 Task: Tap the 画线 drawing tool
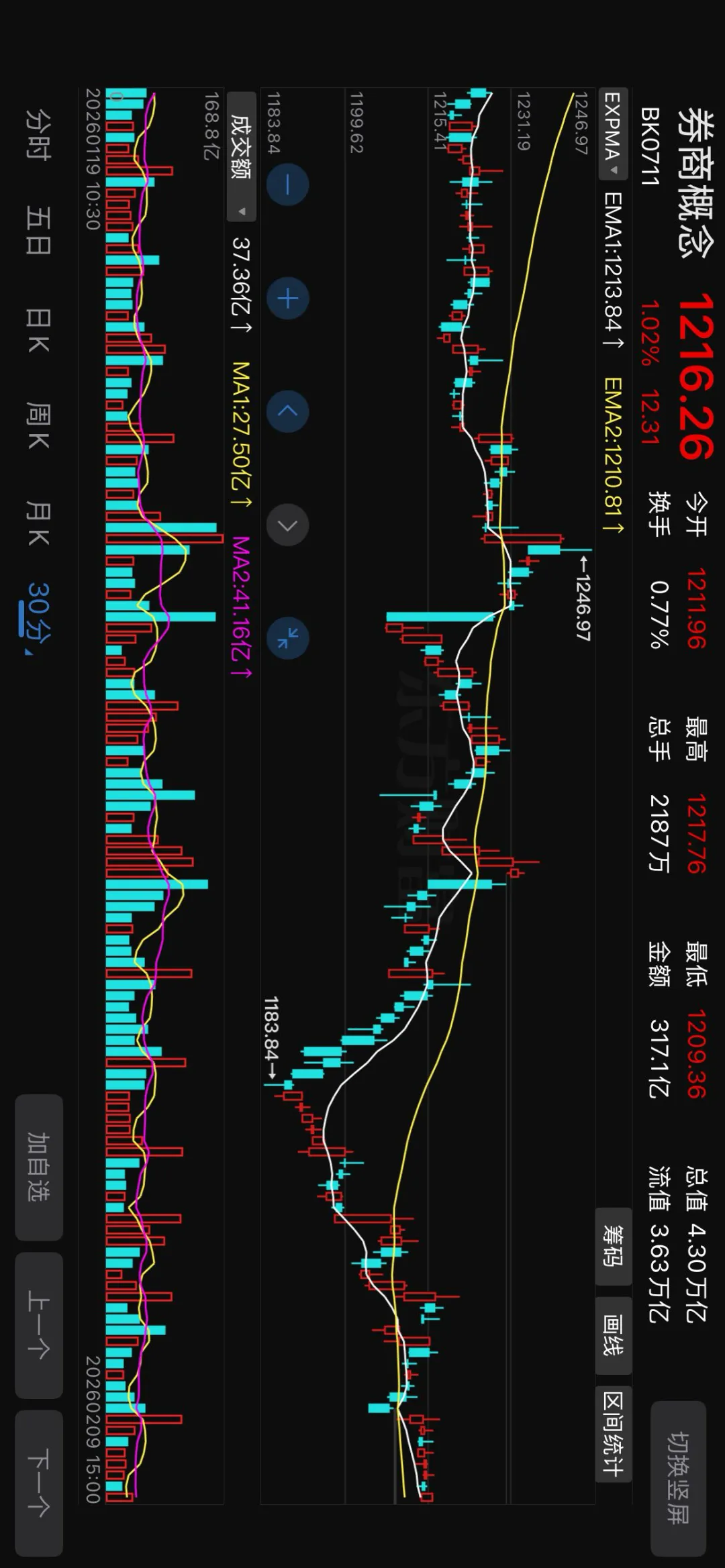[x=614, y=1335]
